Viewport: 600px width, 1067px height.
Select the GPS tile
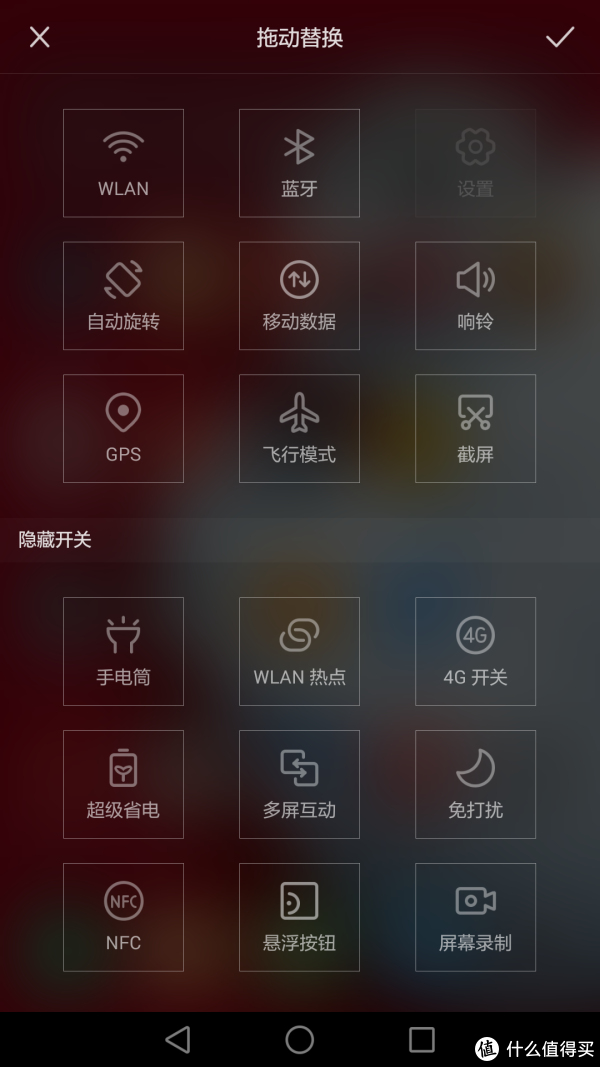tap(123, 429)
